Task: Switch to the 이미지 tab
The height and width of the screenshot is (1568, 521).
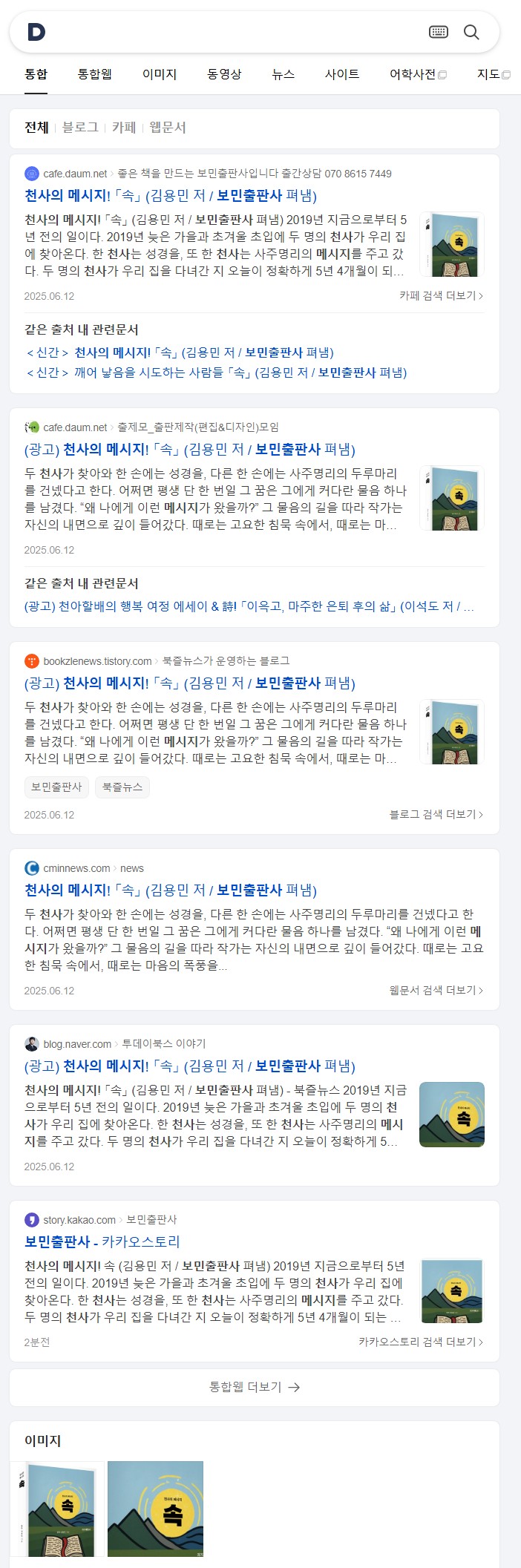Action: pyautogui.click(x=160, y=74)
